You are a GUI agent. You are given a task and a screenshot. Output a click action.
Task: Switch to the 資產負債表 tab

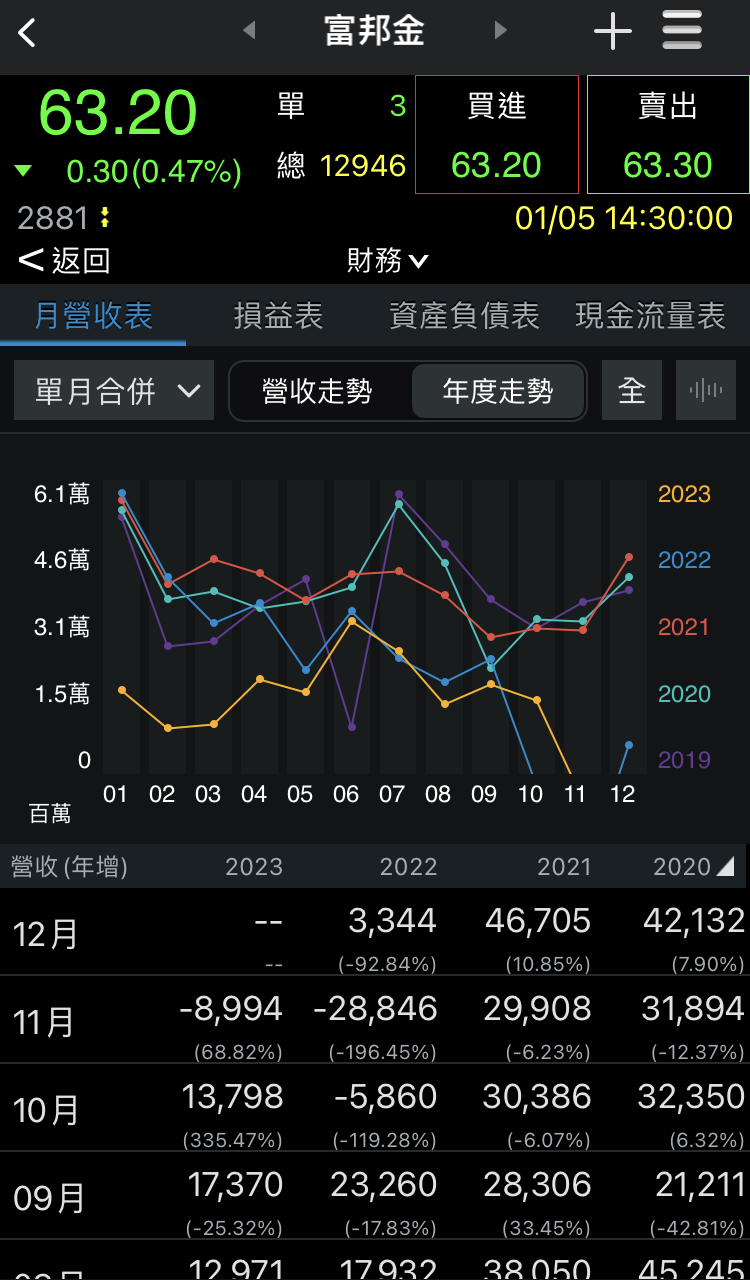pyautogui.click(x=464, y=316)
